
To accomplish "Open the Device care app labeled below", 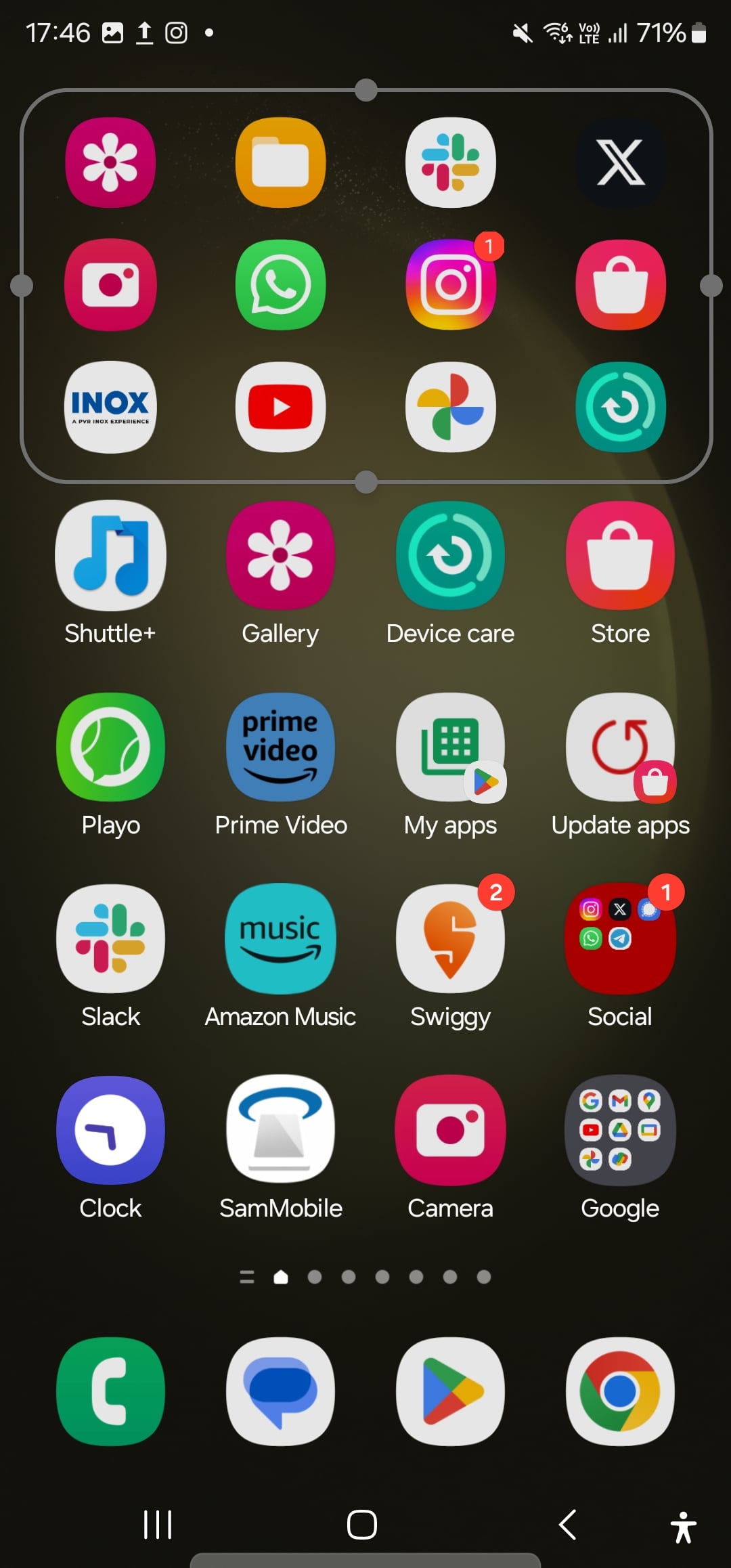I will pyautogui.click(x=450, y=557).
